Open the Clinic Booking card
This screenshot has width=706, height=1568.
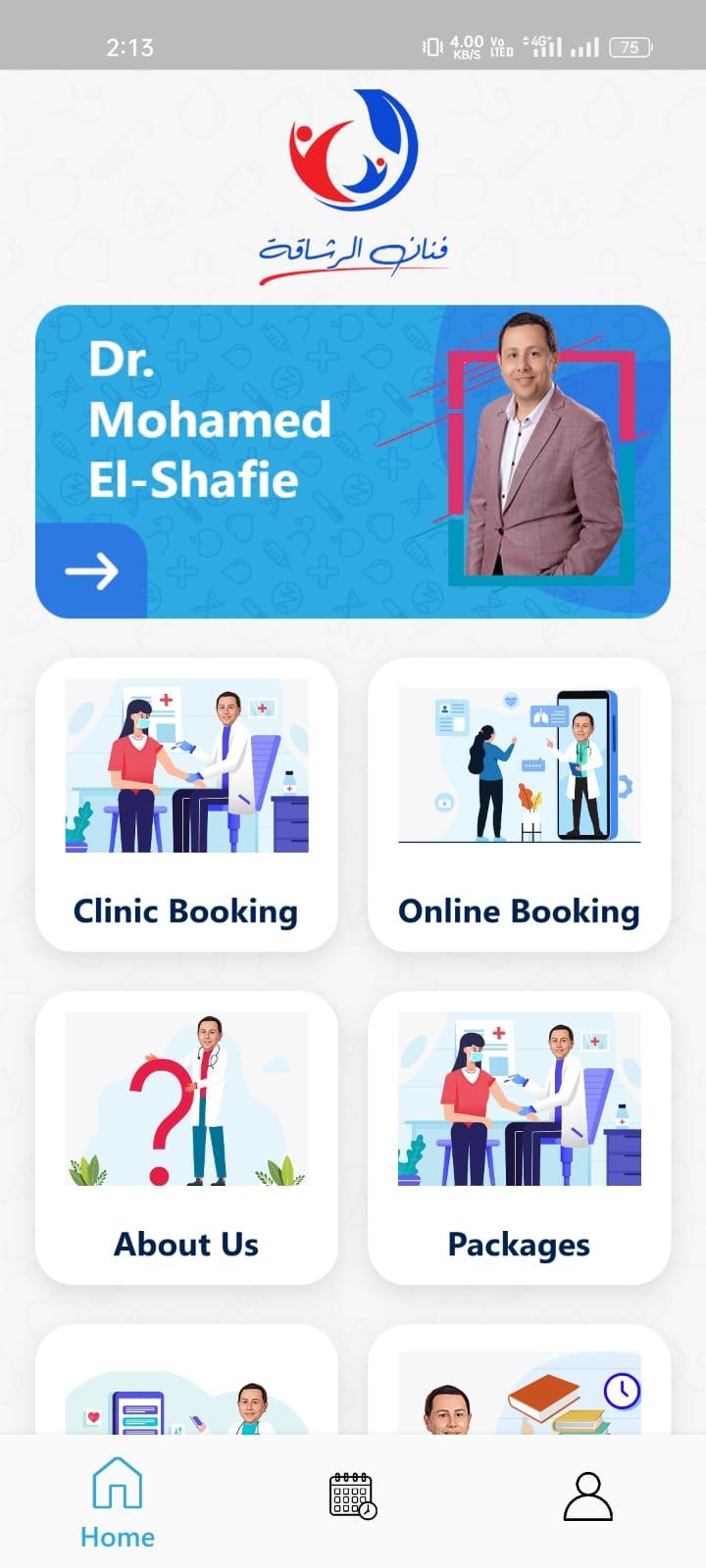pos(186,805)
